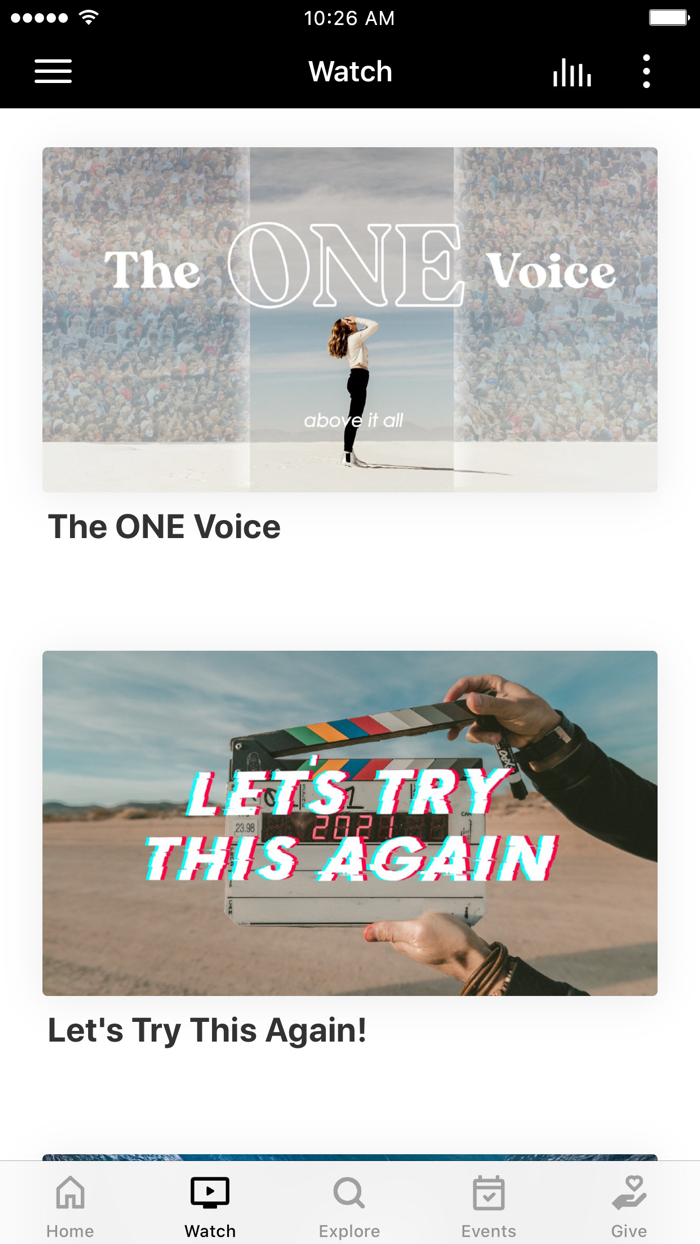Go to the Explore tab
This screenshot has height=1244, width=700.
coord(349,1207)
